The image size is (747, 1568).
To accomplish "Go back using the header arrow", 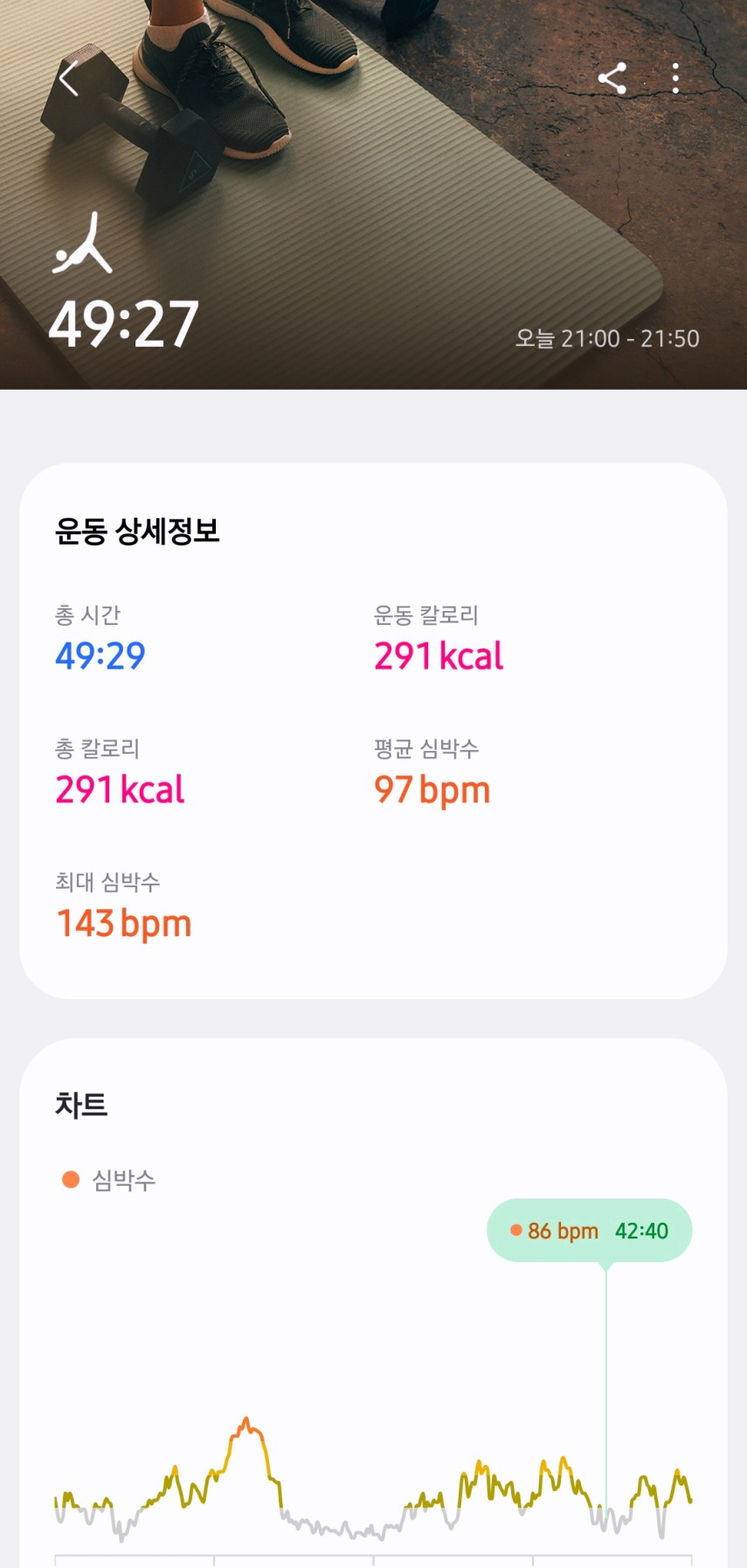I will 69,79.
